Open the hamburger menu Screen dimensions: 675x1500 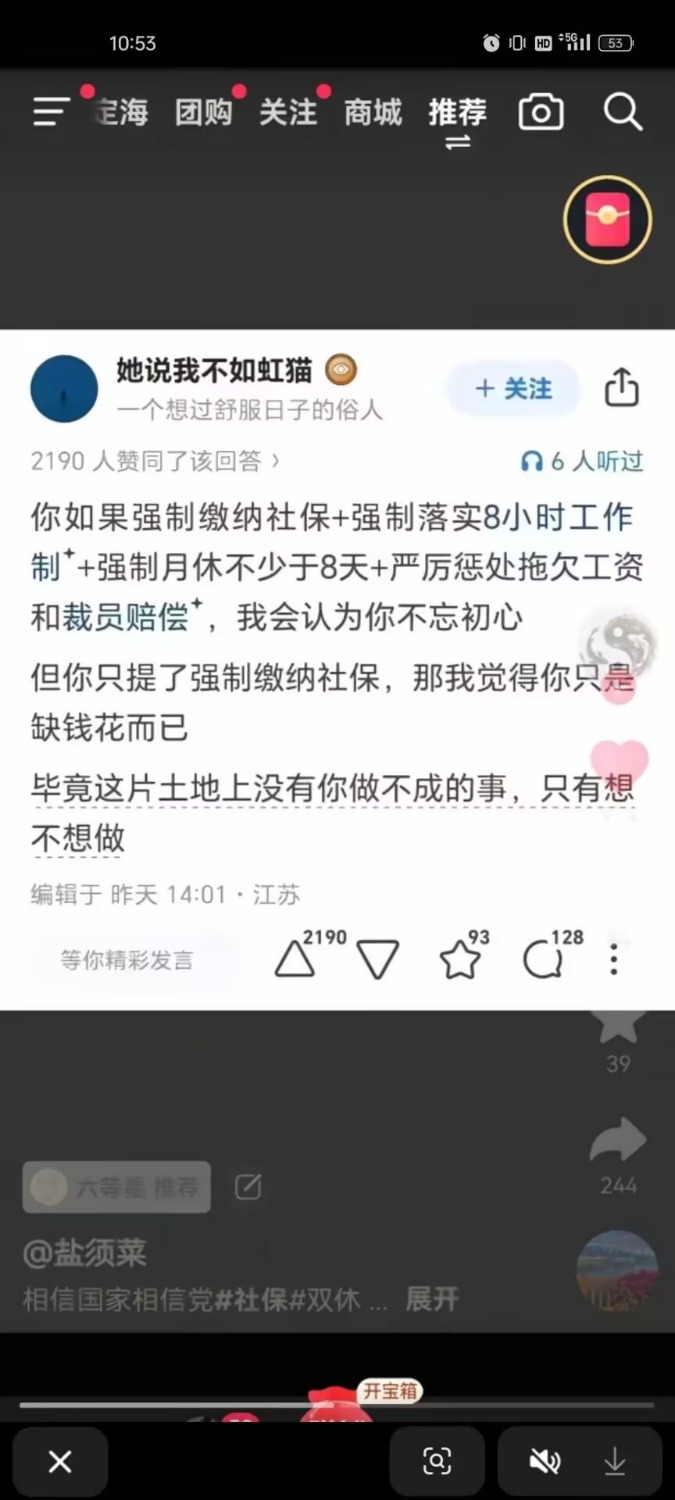(x=50, y=112)
